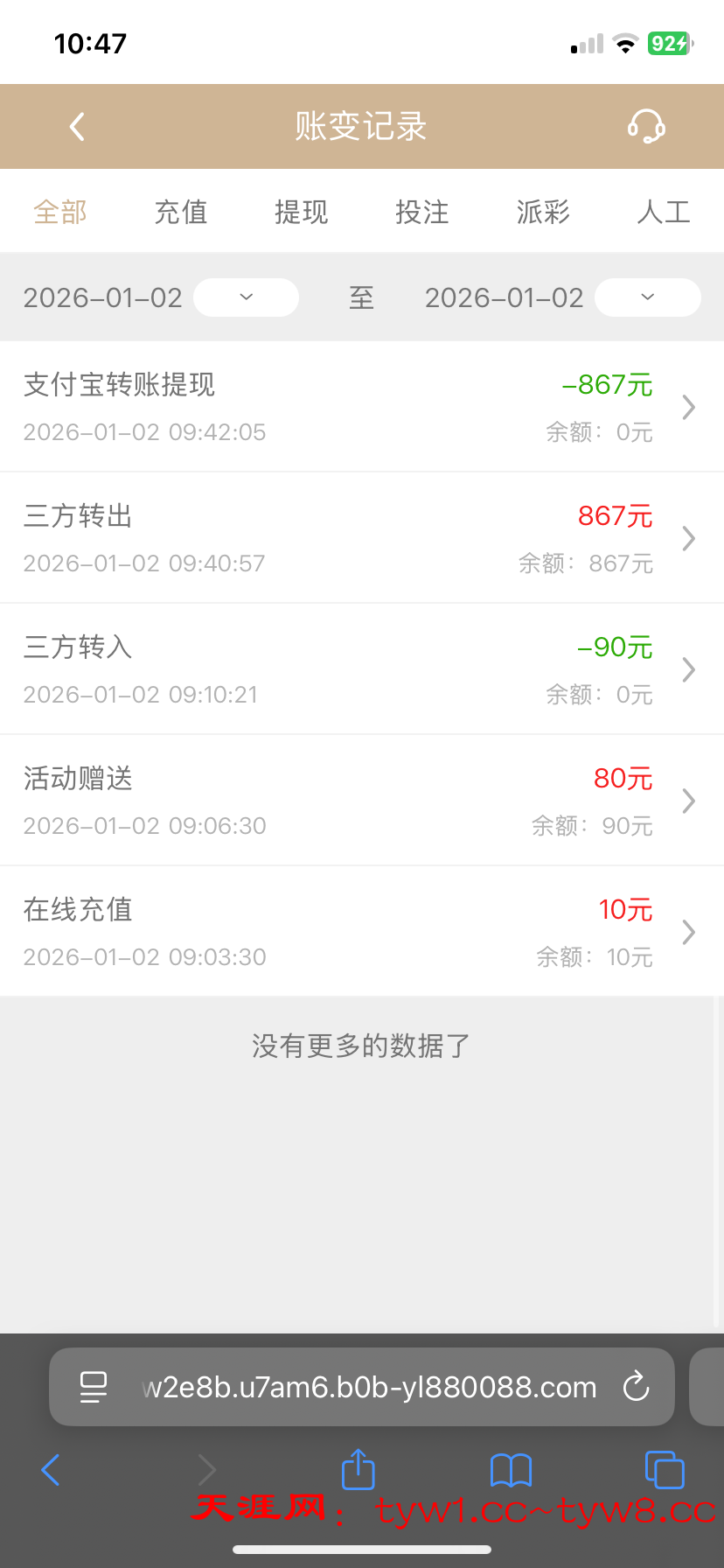Select the 提现 tab
The image size is (724, 1568).
tap(302, 212)
